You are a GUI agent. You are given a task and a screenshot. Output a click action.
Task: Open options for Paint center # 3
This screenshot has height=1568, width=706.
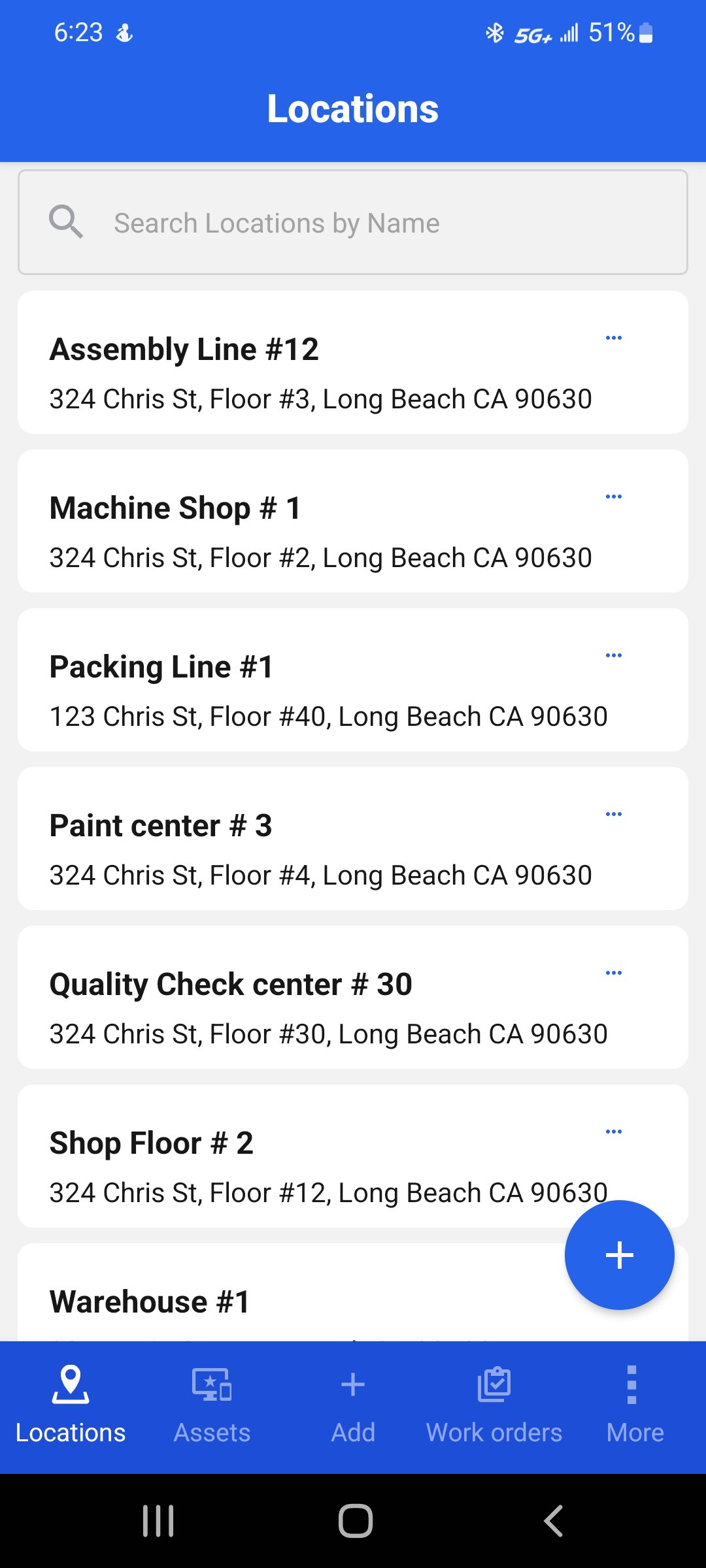613,813
